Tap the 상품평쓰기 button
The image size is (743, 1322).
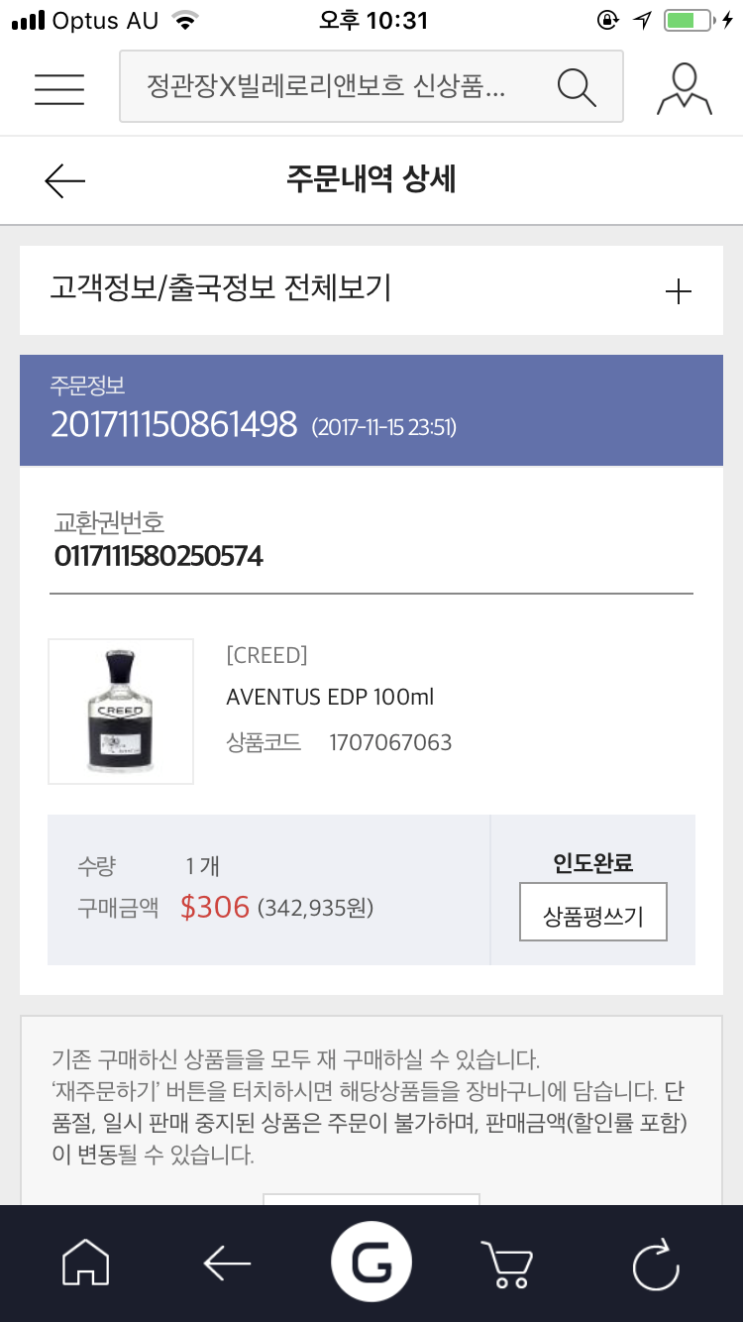[x=593, y=912]
